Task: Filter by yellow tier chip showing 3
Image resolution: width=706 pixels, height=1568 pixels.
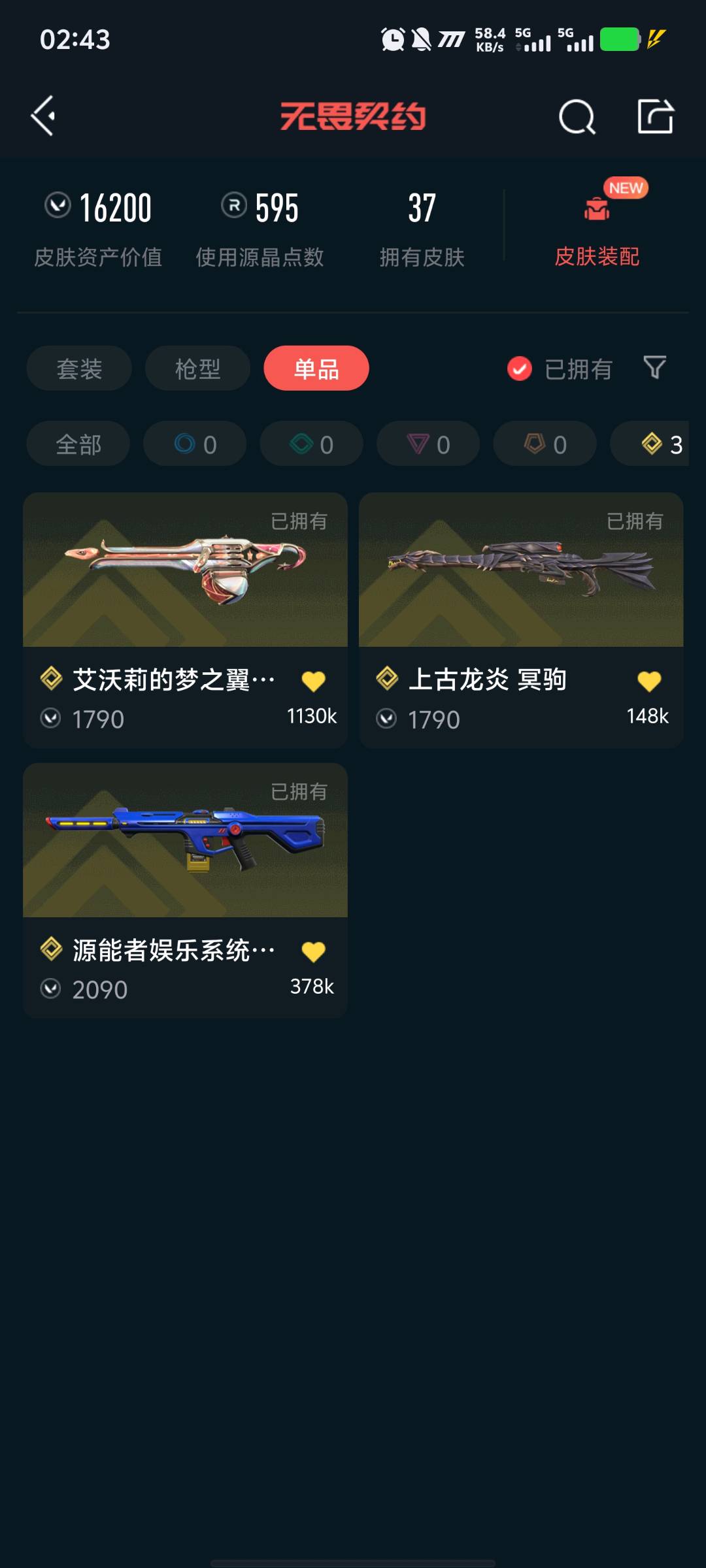Action: point(654,444)
